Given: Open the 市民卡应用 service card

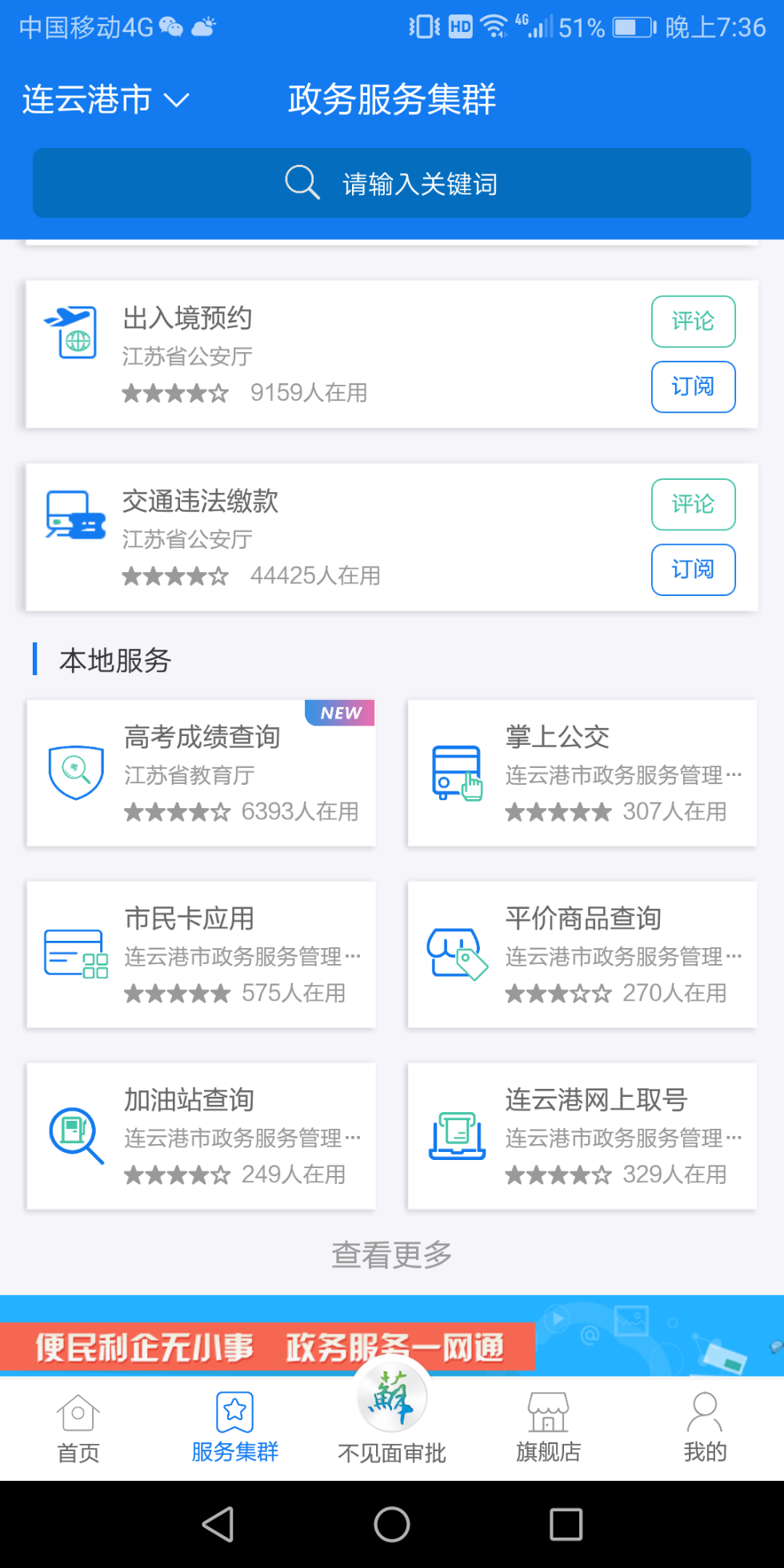Looking at the screenshot, I should point(201,954).
